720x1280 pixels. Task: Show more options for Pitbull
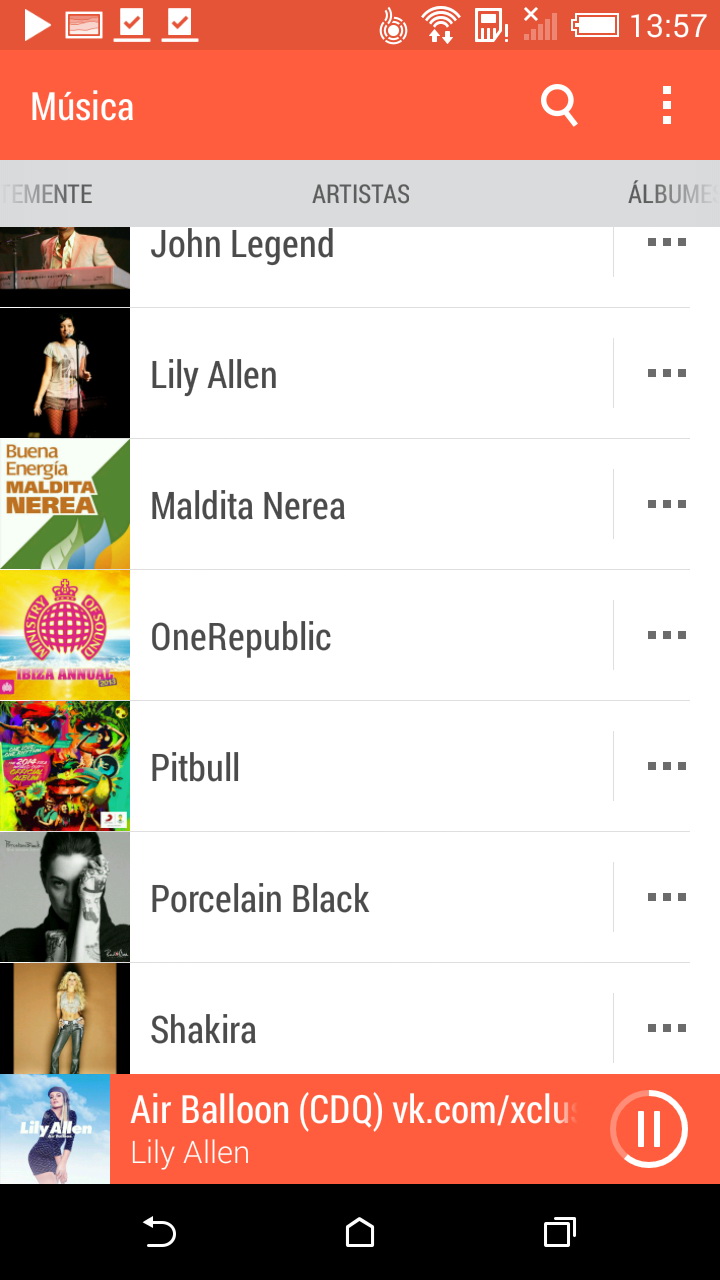[666, 766]
